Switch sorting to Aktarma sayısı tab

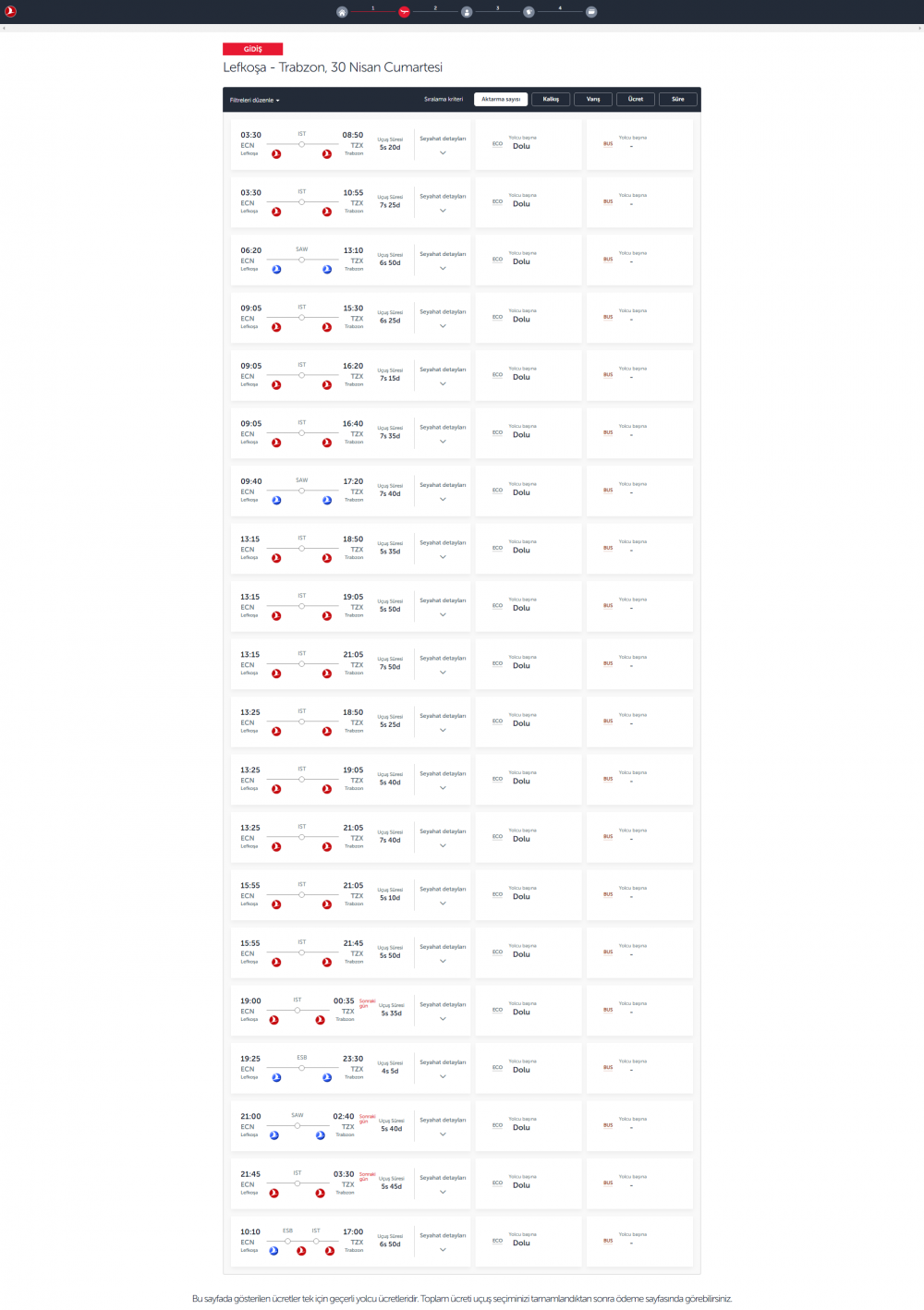[501, 99]
